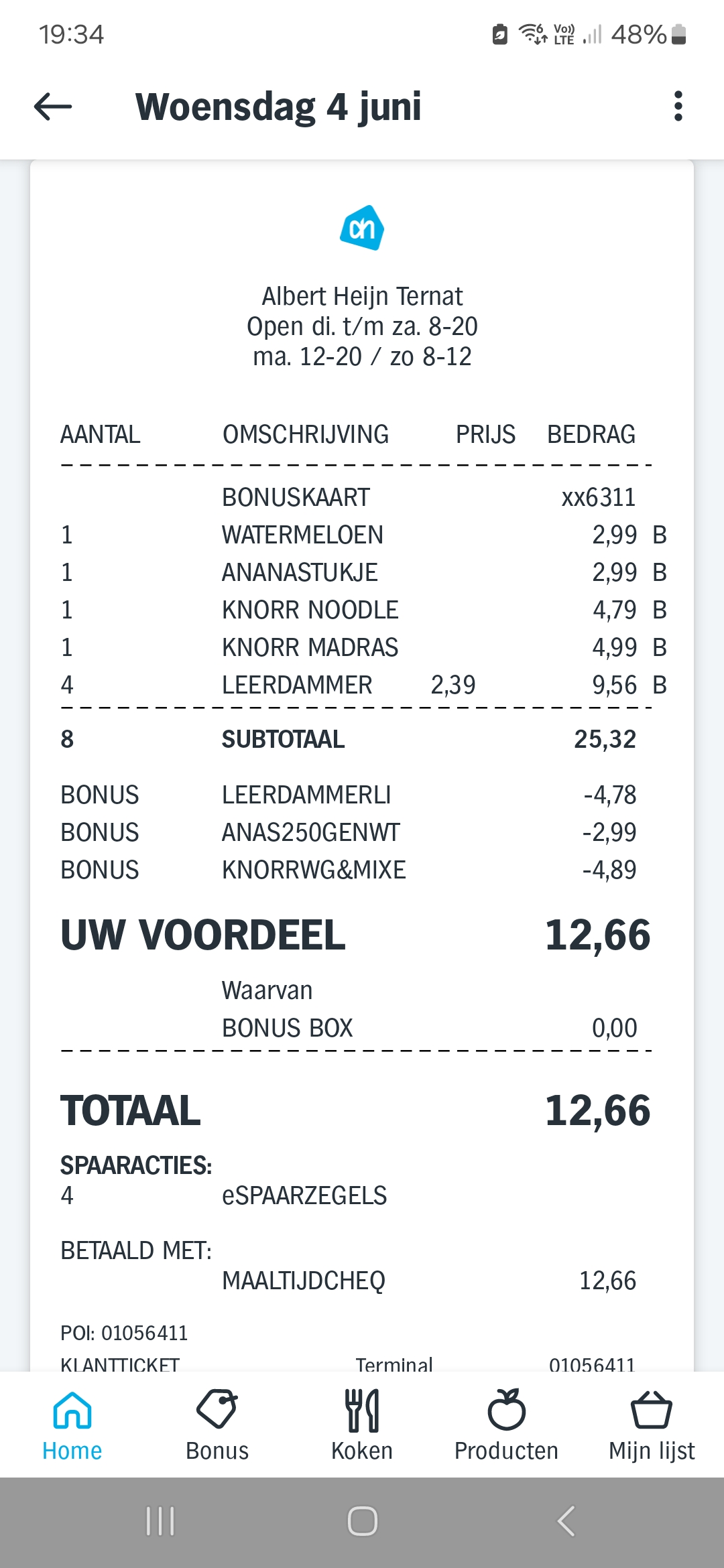
Task: Go back from the Woensdag 4 juni receipt
Action: 53,107
